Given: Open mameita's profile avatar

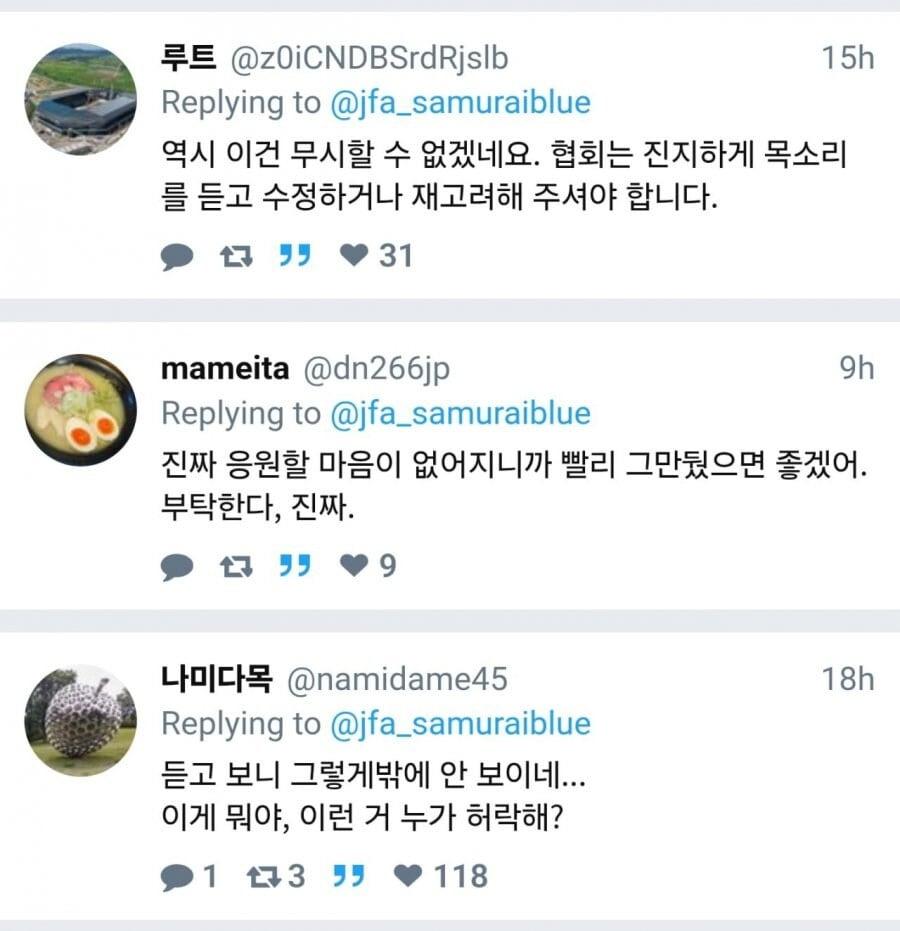Looking at the screenshot, I should [80, 409].
